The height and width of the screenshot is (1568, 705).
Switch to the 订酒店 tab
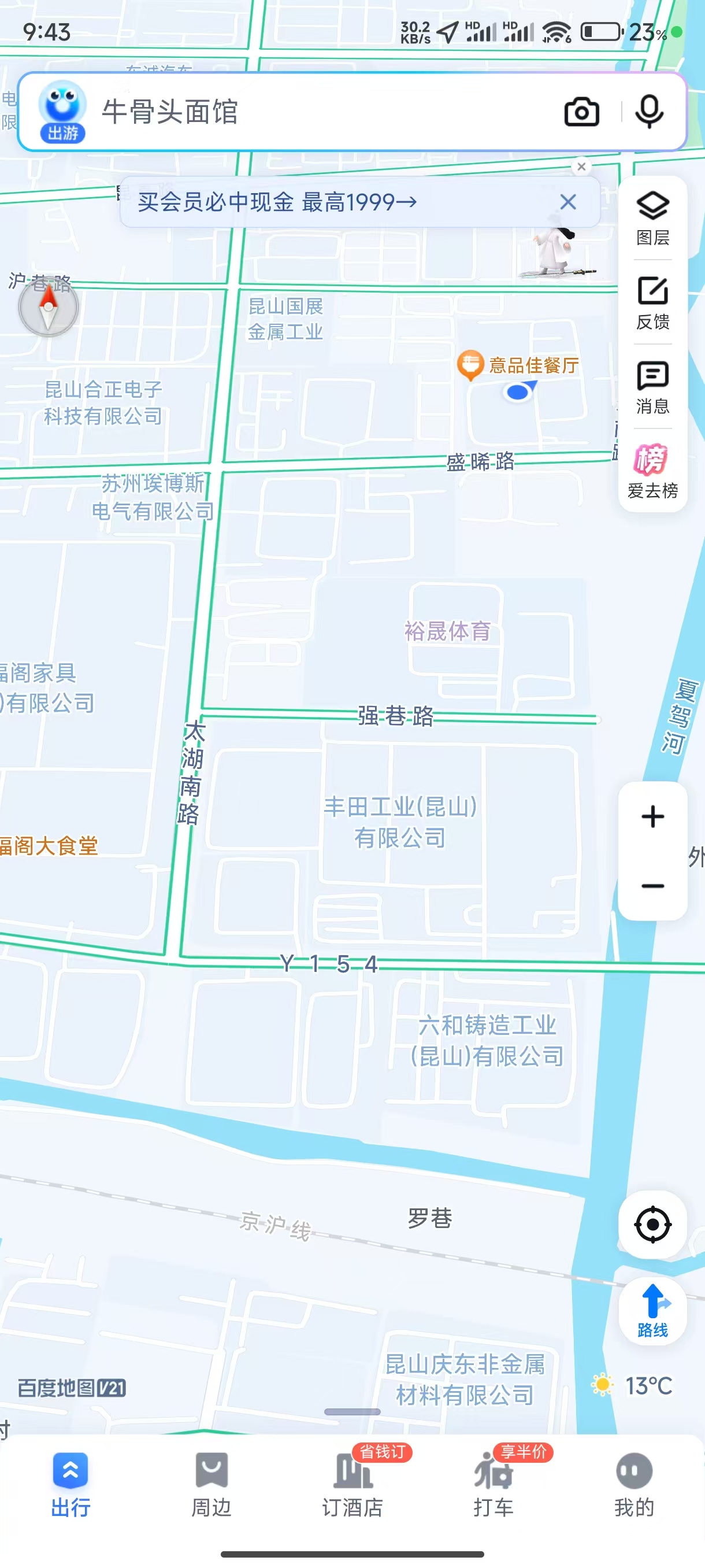353,1484
